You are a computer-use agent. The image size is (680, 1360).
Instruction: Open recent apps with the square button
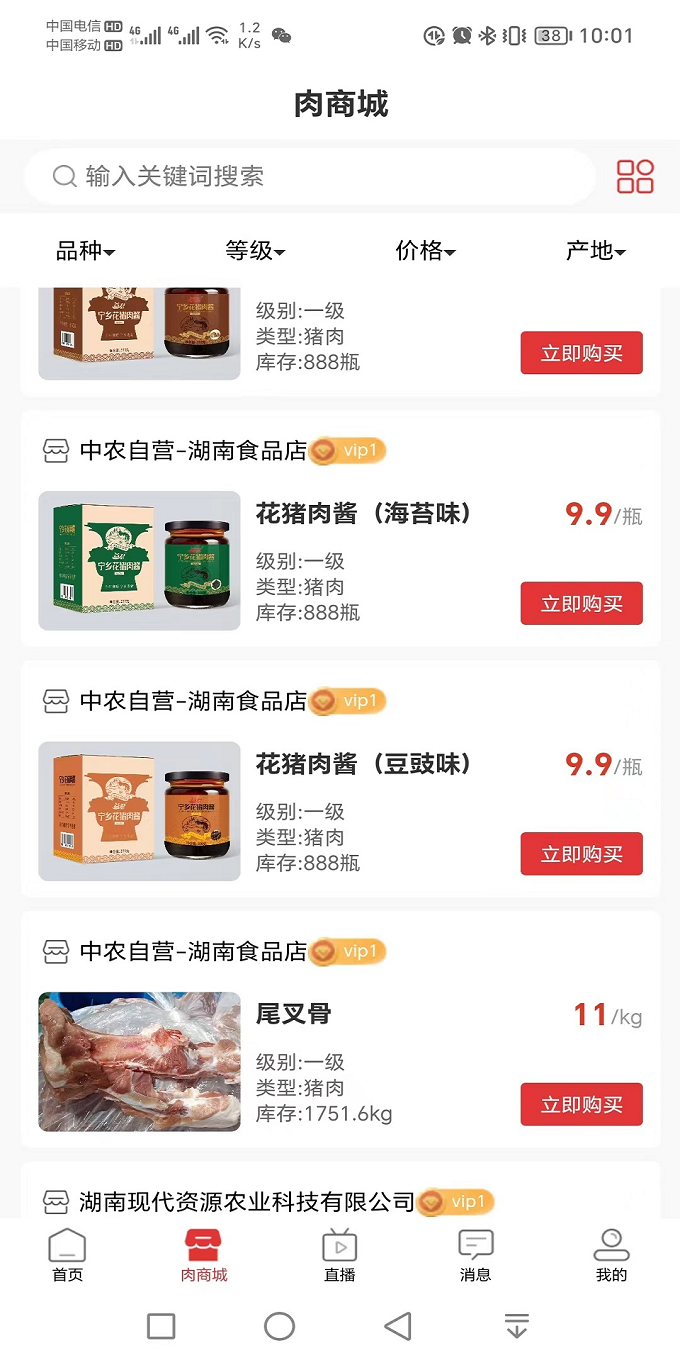coord(161,1326)
